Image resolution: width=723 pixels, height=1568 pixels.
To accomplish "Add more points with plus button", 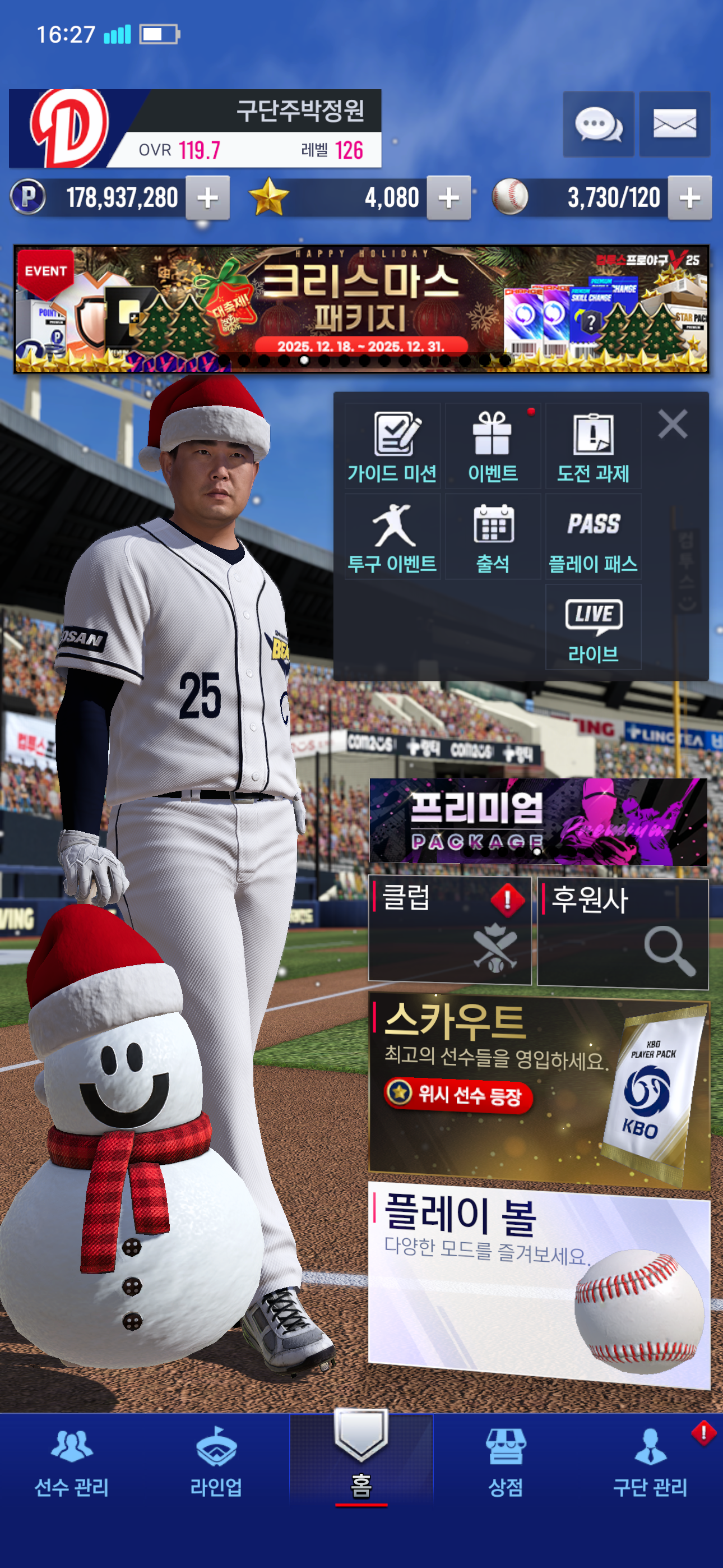I will 207,198.
